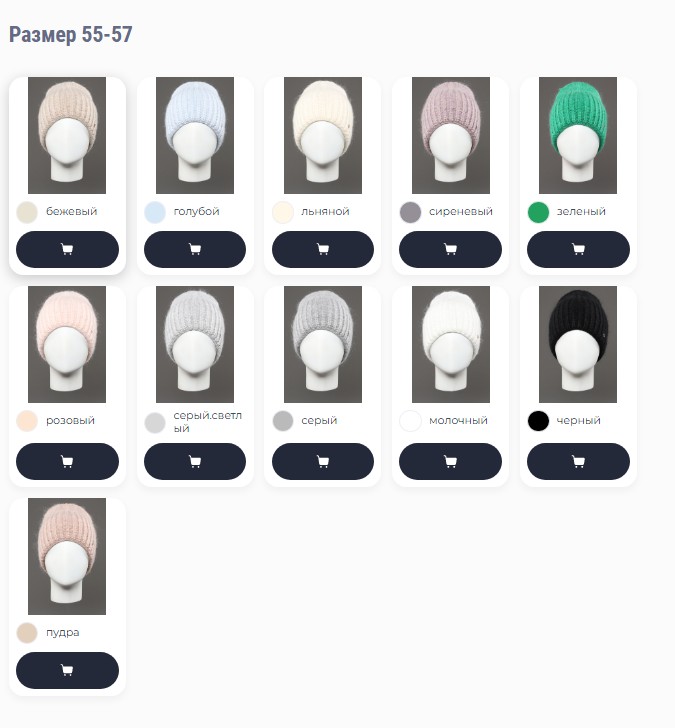Add the голубой hat to cart

coord(195,249)
